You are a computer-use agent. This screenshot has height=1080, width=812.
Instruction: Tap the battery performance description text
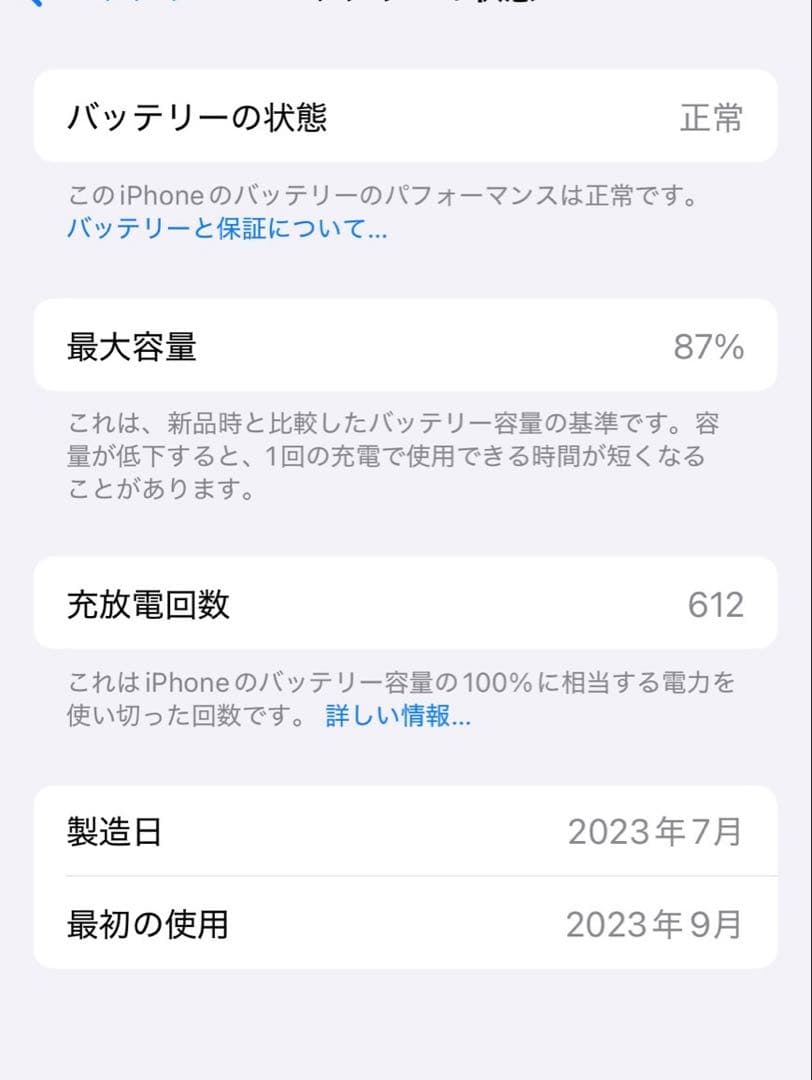tap(400, 196)
